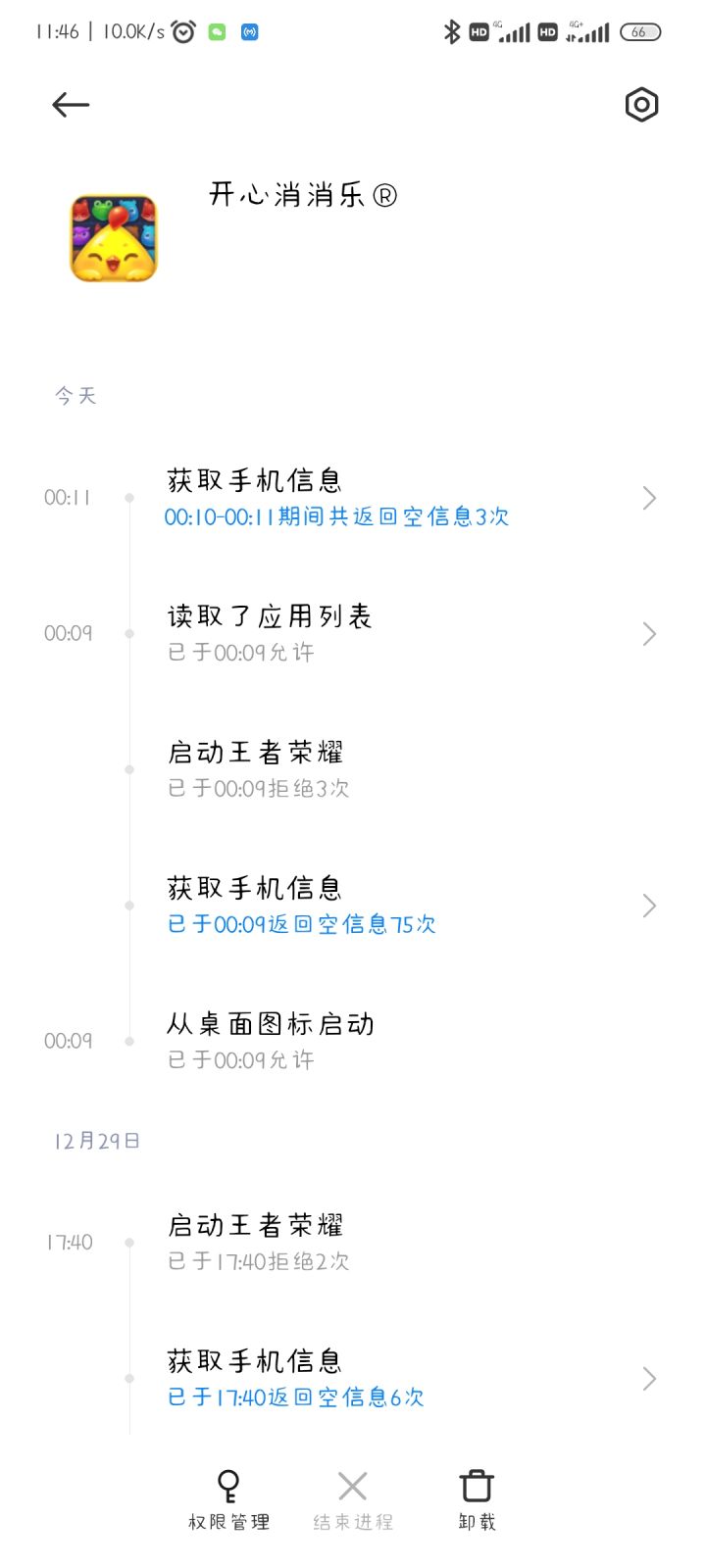Open the app icon for 开心消消乐

[x=113, y=237]
